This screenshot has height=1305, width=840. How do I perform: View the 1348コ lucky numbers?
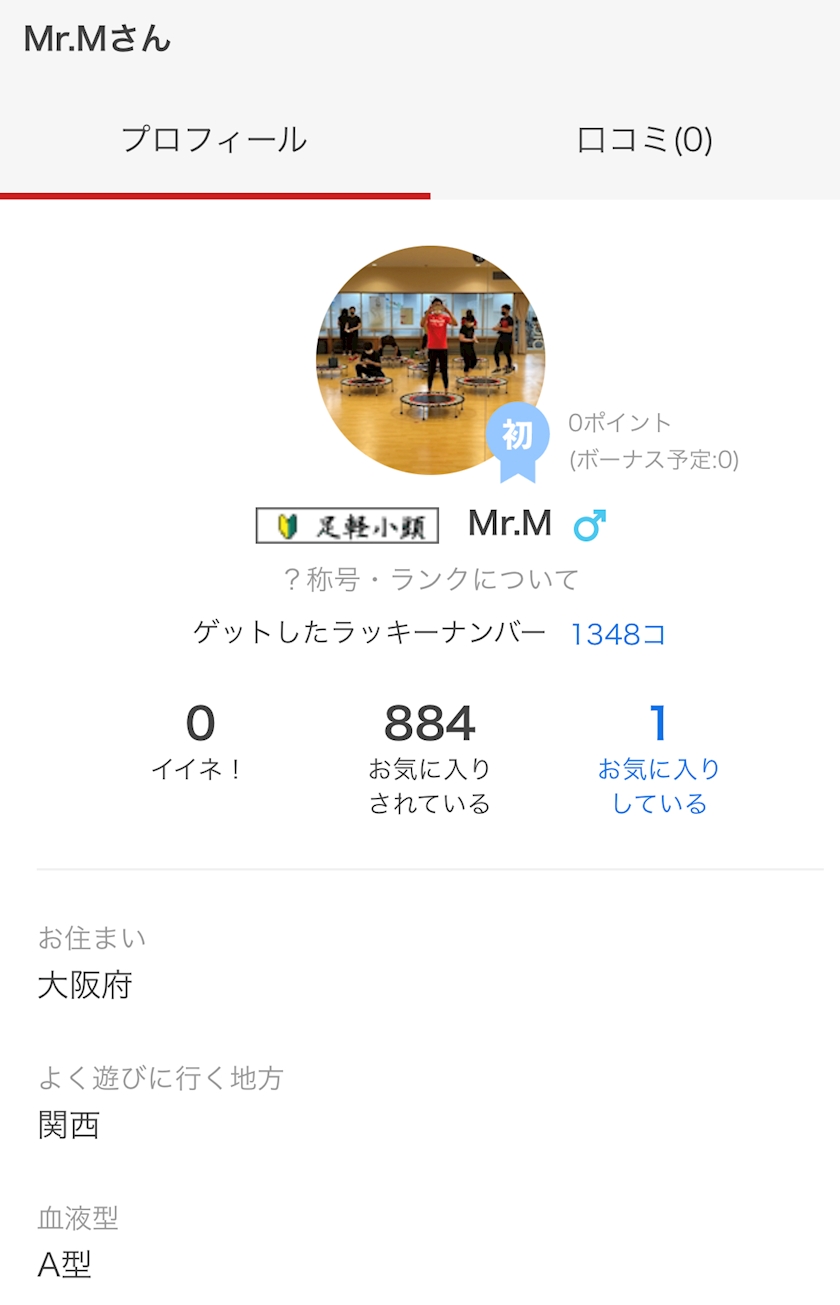(618, 634)
